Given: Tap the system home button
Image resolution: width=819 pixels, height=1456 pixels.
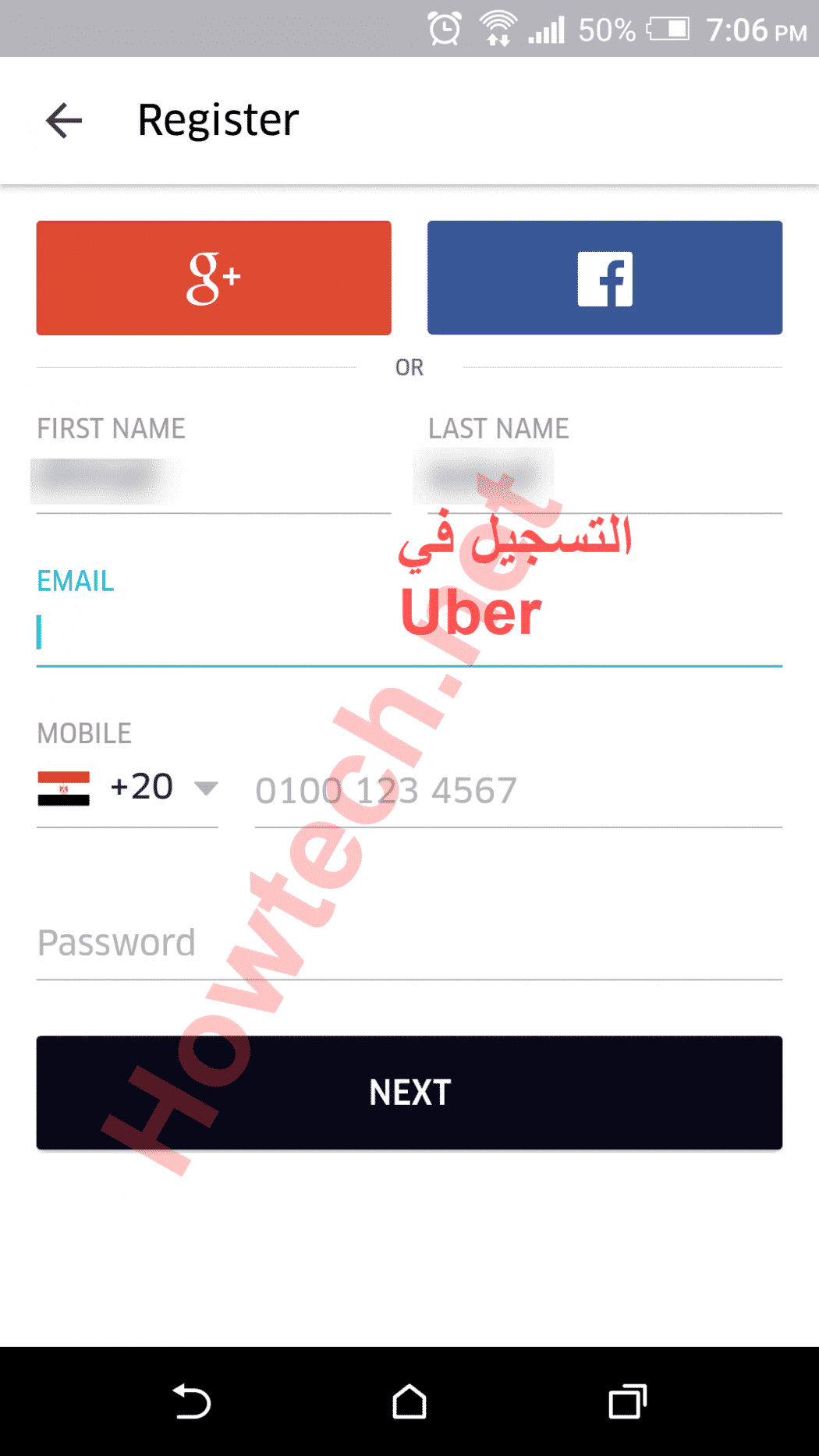Looking at the screenshot, I should click(x=409, y=1401).
